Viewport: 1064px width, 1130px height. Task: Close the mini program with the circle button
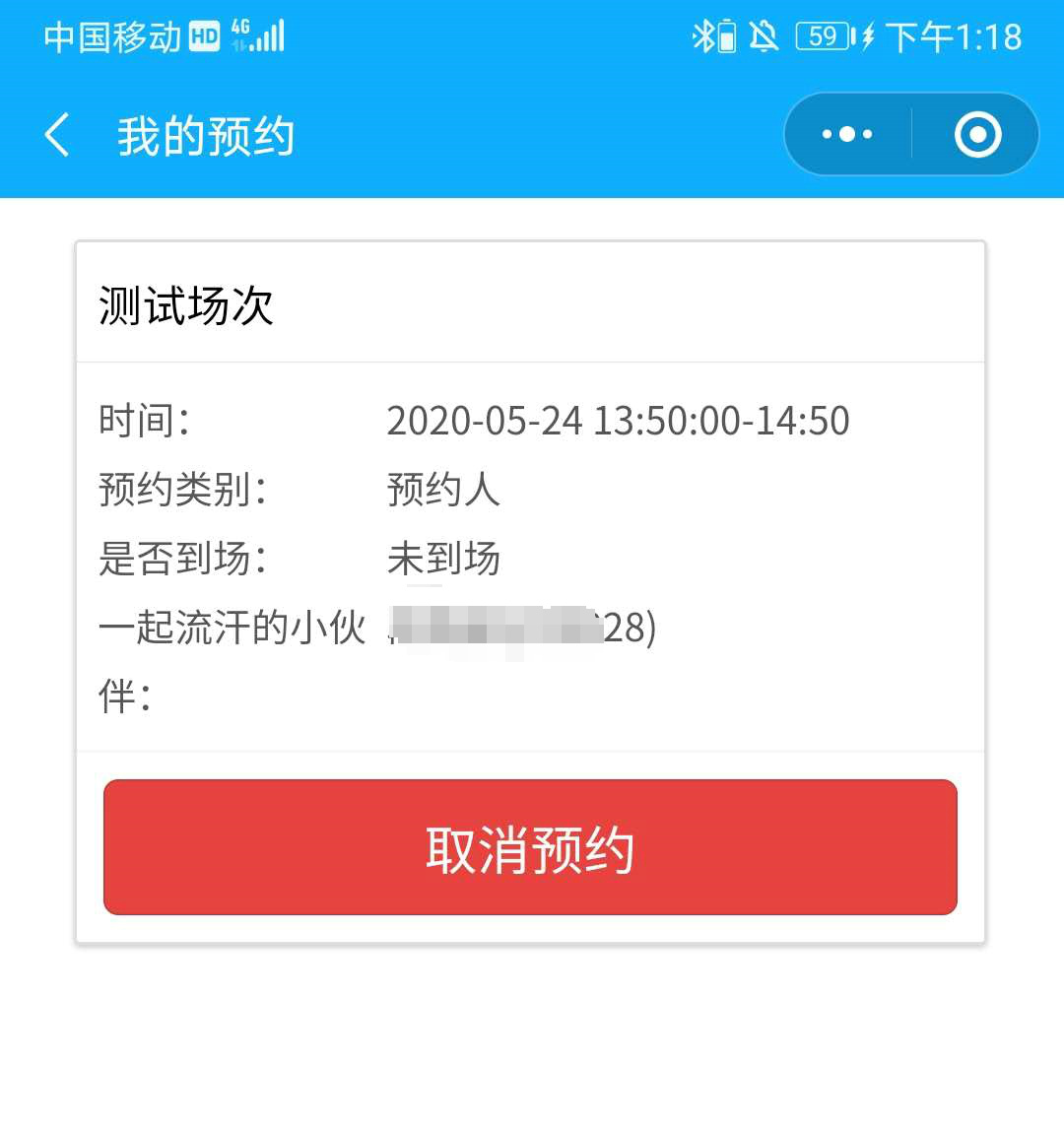click(x=977, y=135)
